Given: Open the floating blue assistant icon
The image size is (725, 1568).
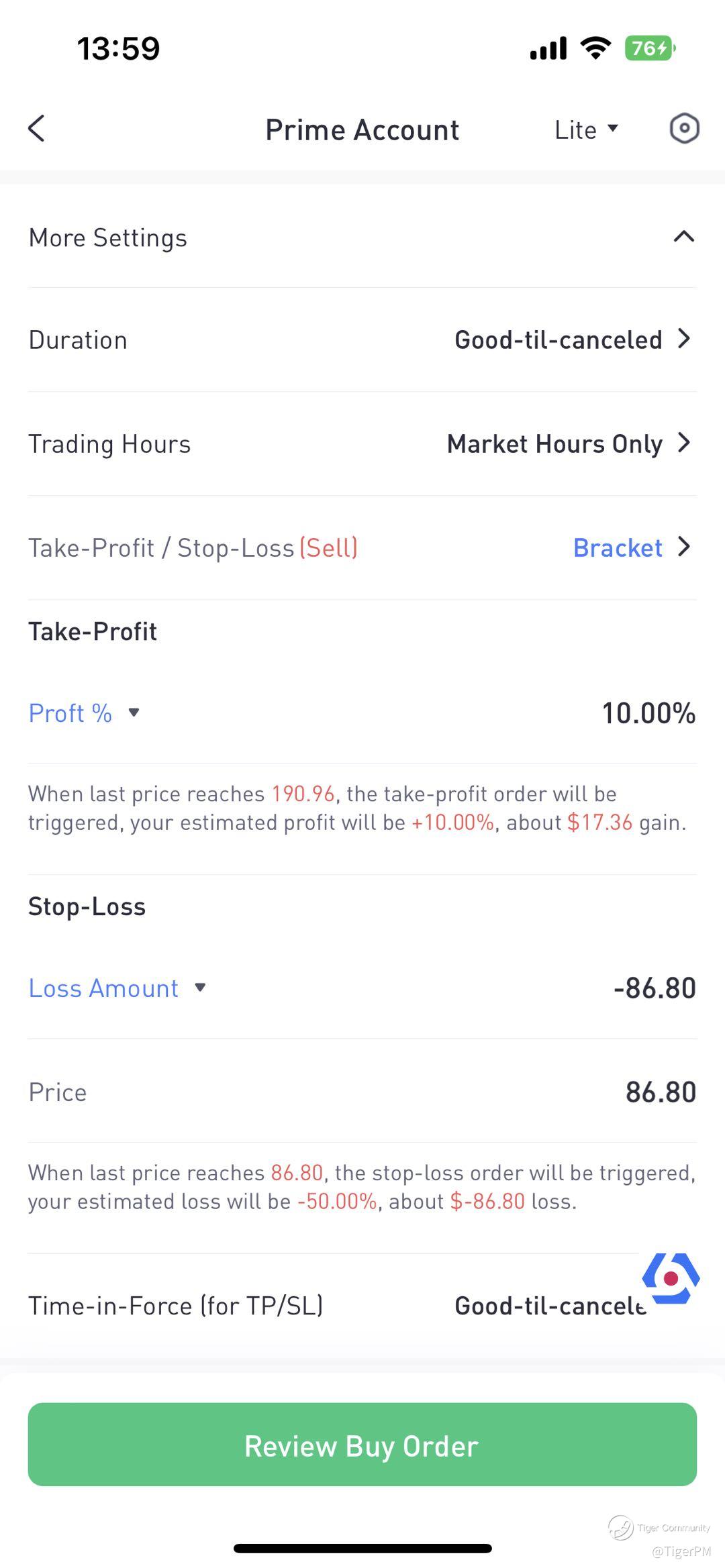Looking at the screenshot, I should coord(671,1278).
